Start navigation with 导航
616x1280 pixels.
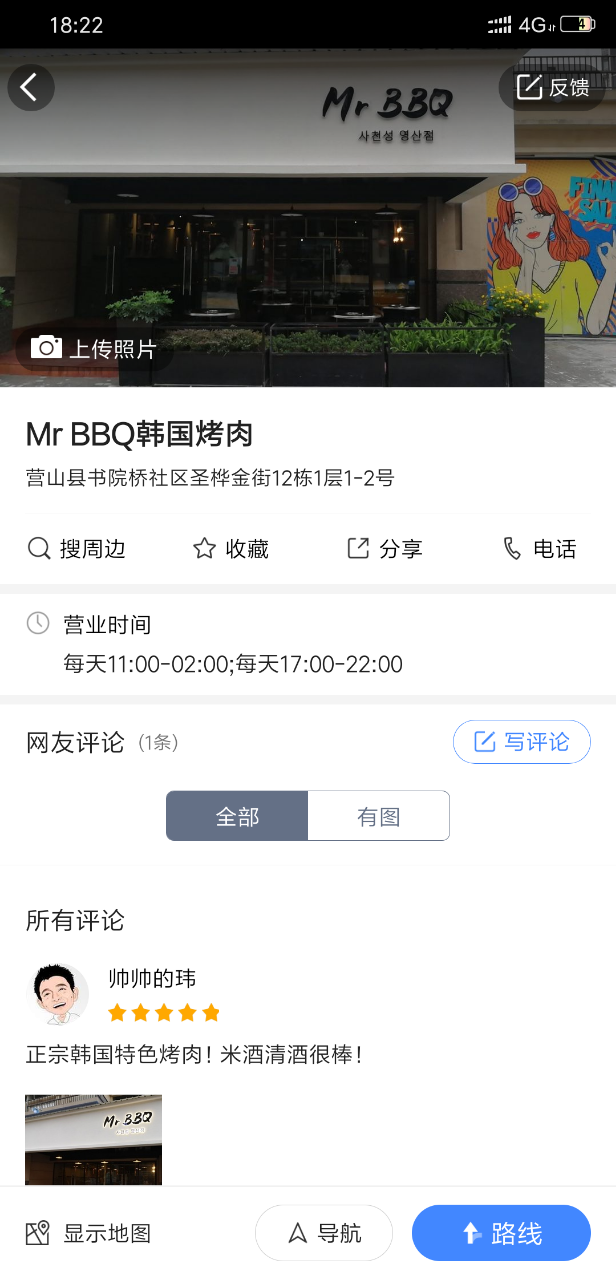pyautogui.click(x=324, y=1233)
